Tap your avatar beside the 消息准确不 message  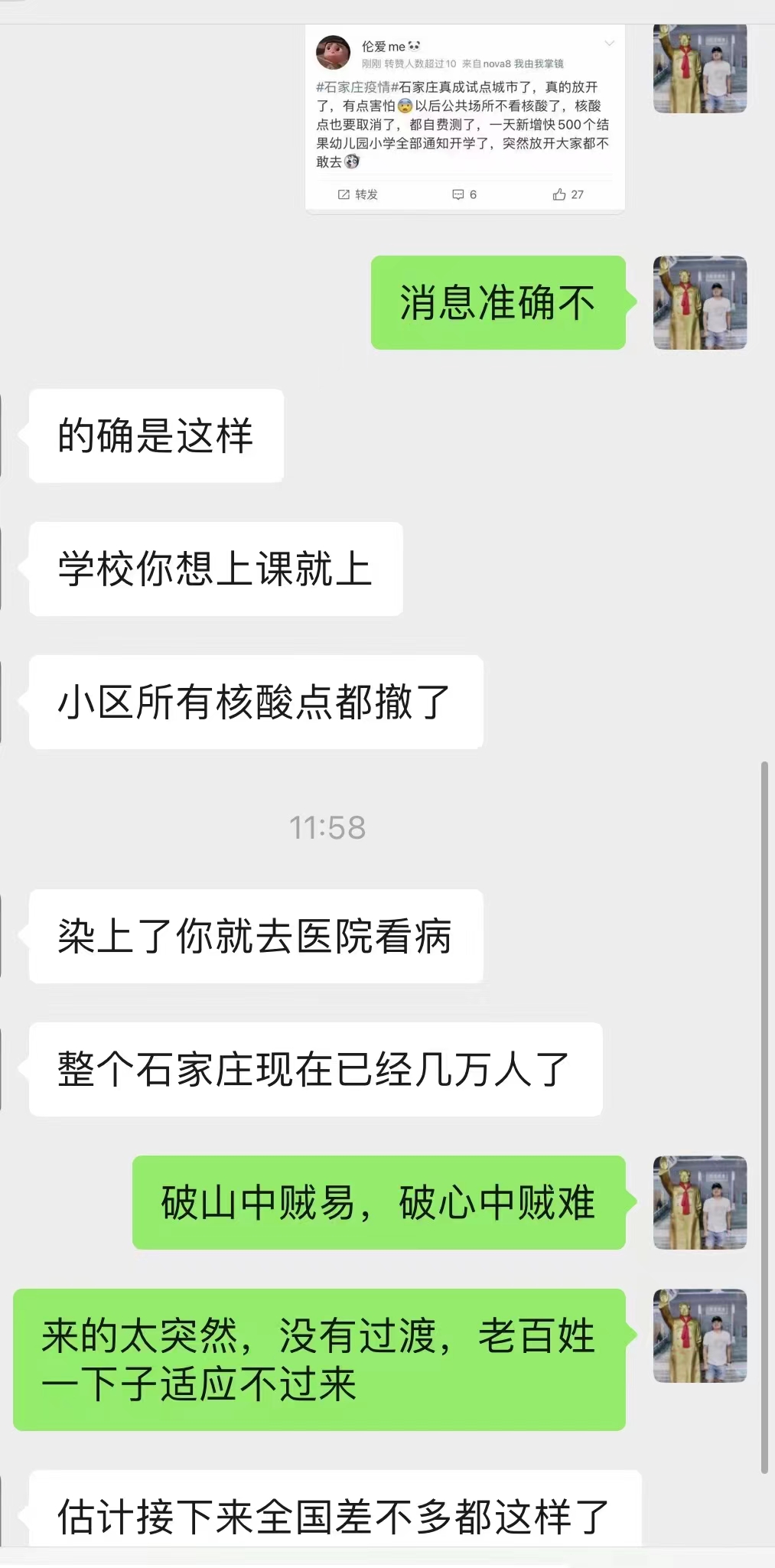(x=700, y=302)
